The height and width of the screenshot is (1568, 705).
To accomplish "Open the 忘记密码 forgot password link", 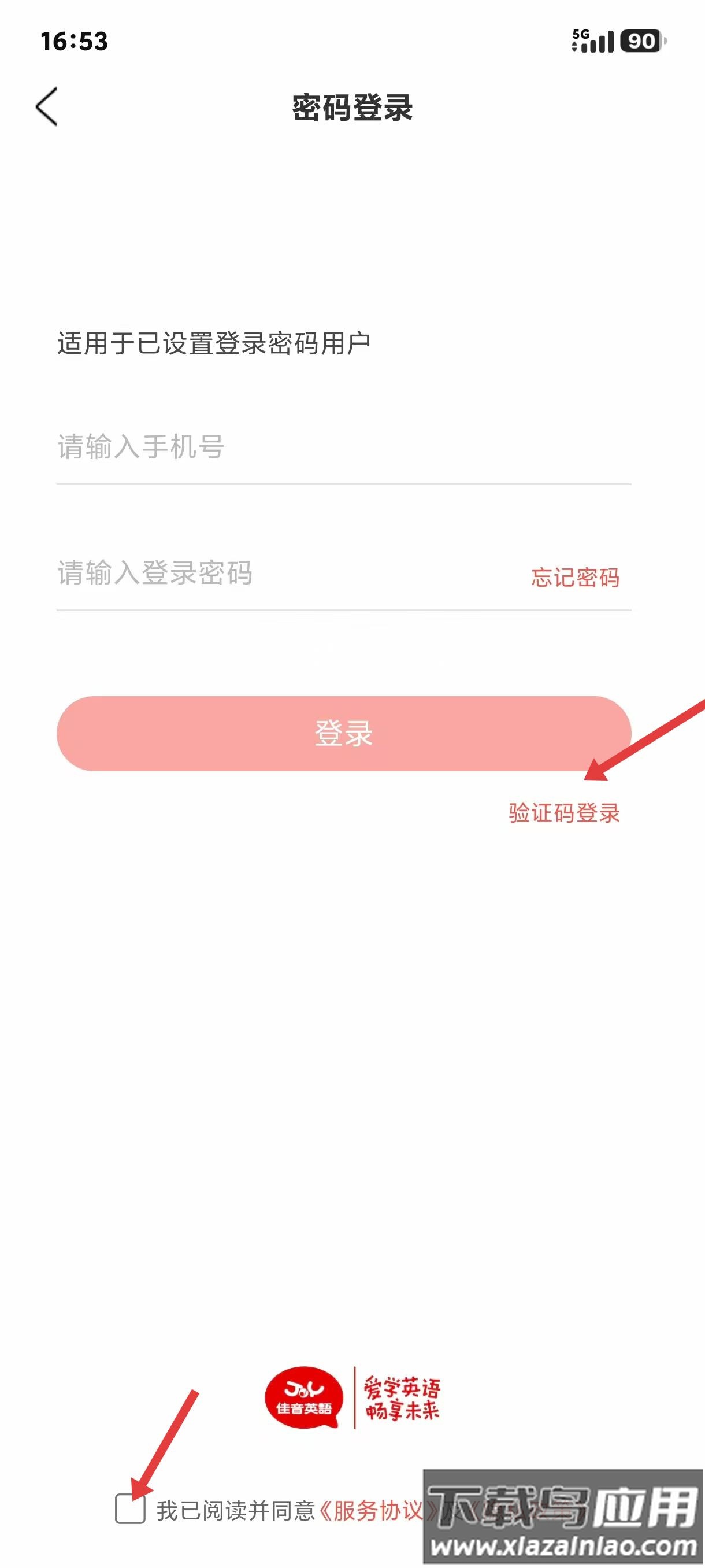I will pos(575,577).
